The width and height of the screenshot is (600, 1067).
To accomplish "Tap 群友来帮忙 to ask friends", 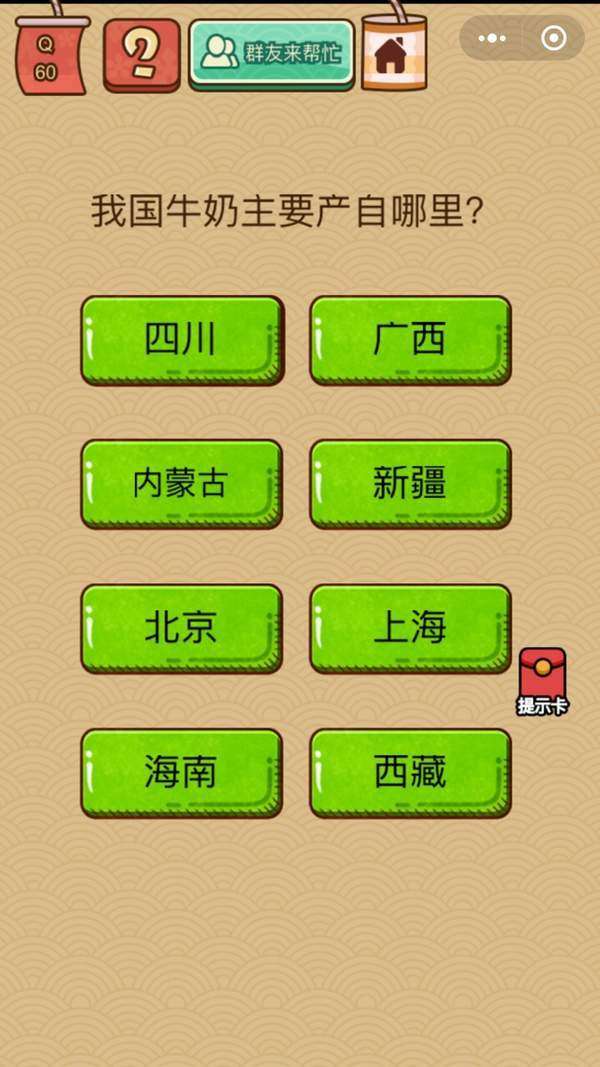I will pyautogui.click(x=272, y=53).
